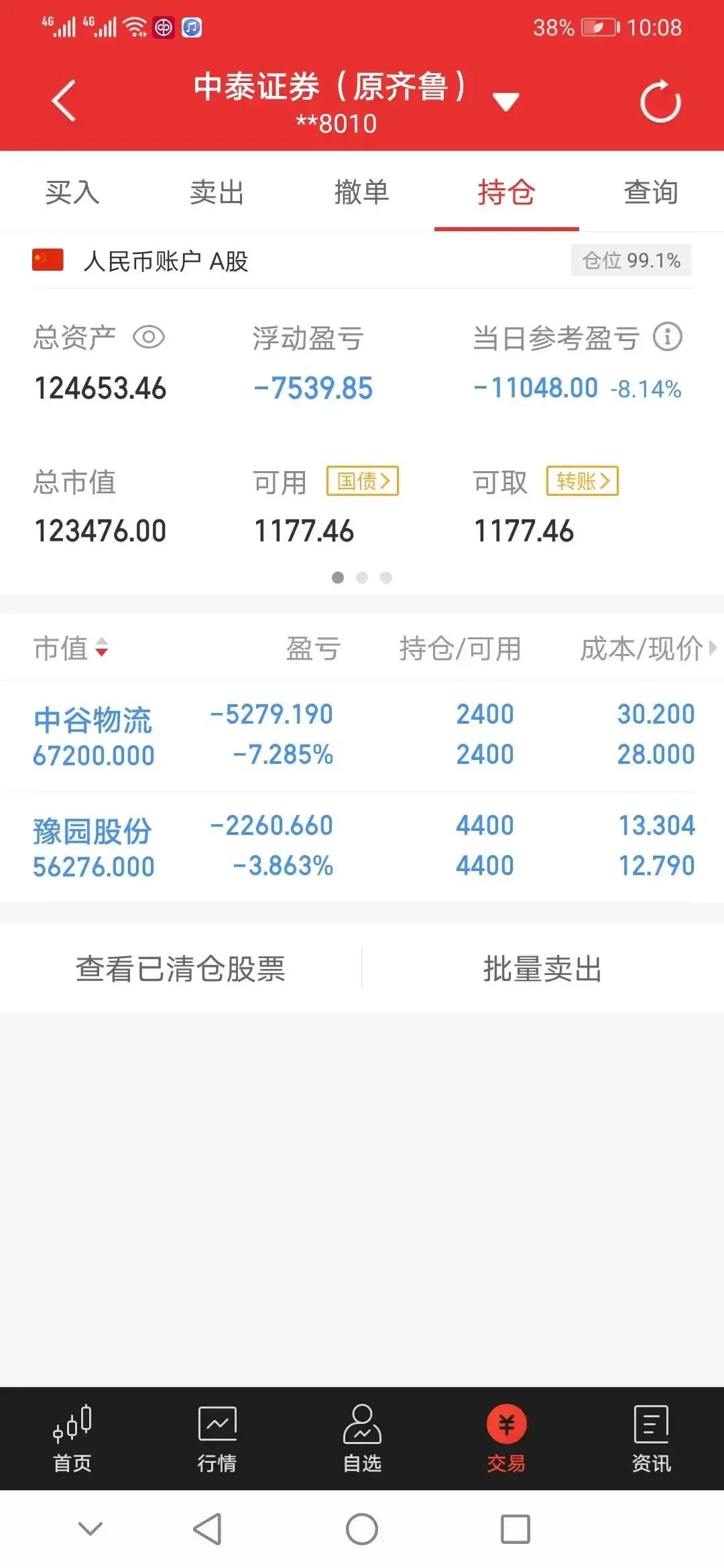Switch to the 卖出 tab
724x1568 pixels.
pyautogui.click(x=217, y=192)
